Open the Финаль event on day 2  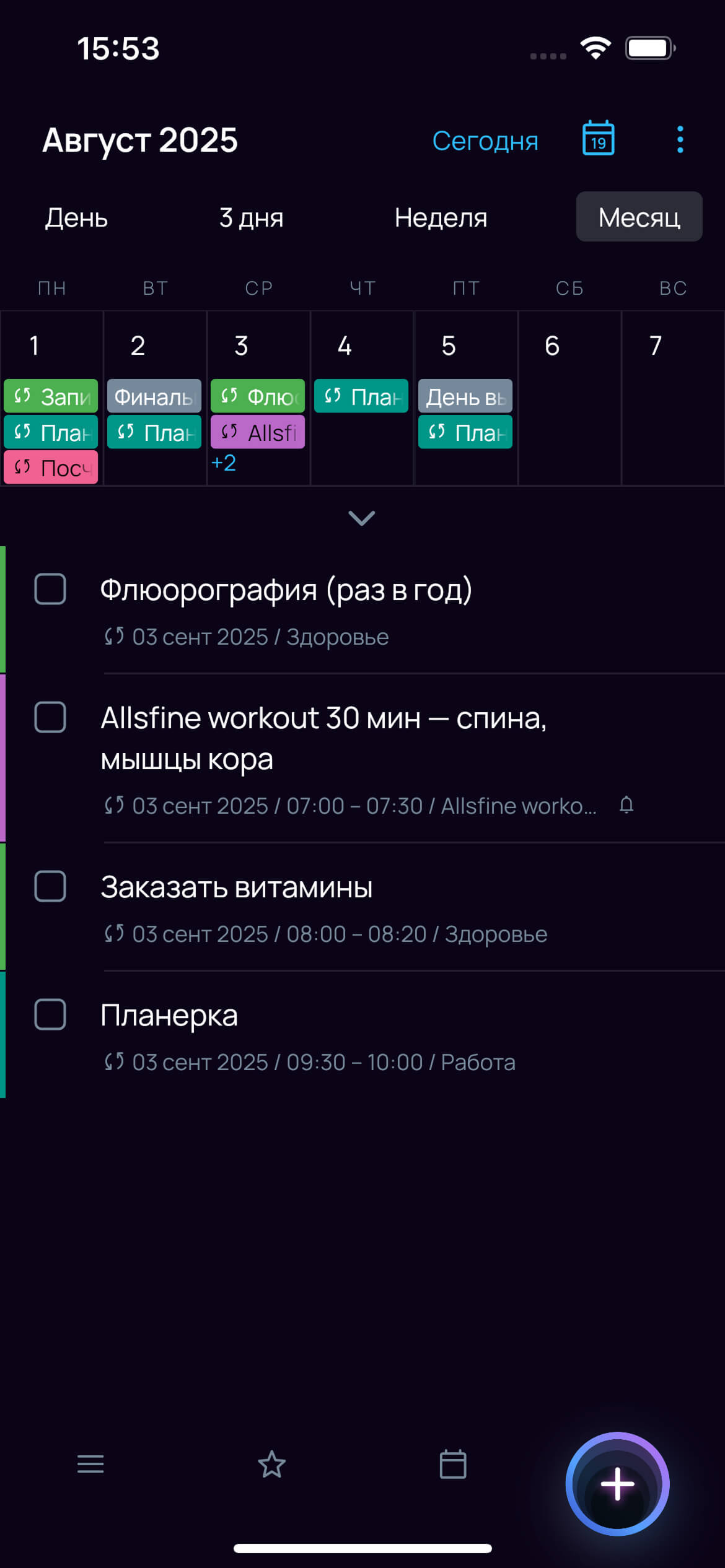click(x=154, y=396)
